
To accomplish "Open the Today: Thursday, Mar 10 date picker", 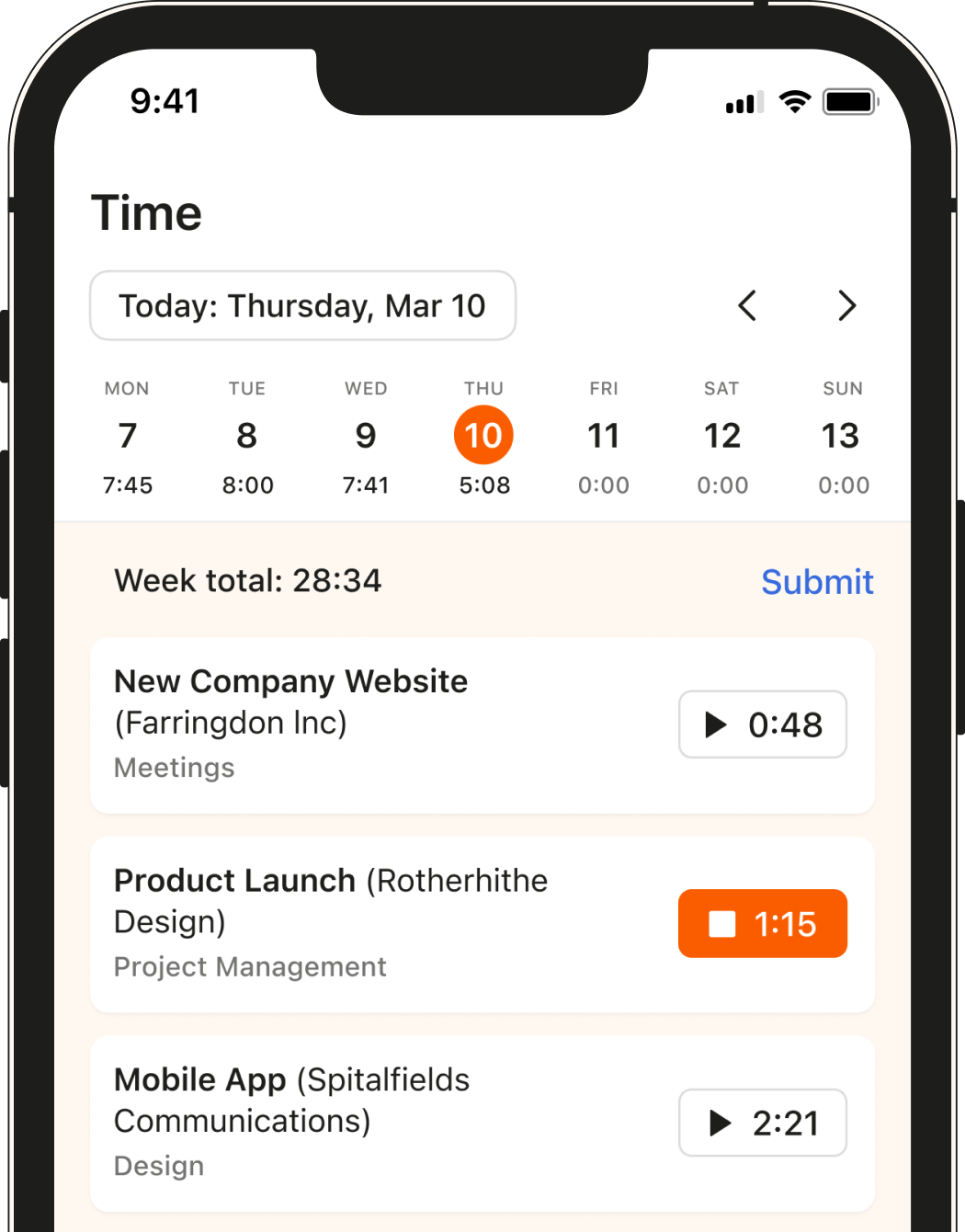I will tap(302, 305).
